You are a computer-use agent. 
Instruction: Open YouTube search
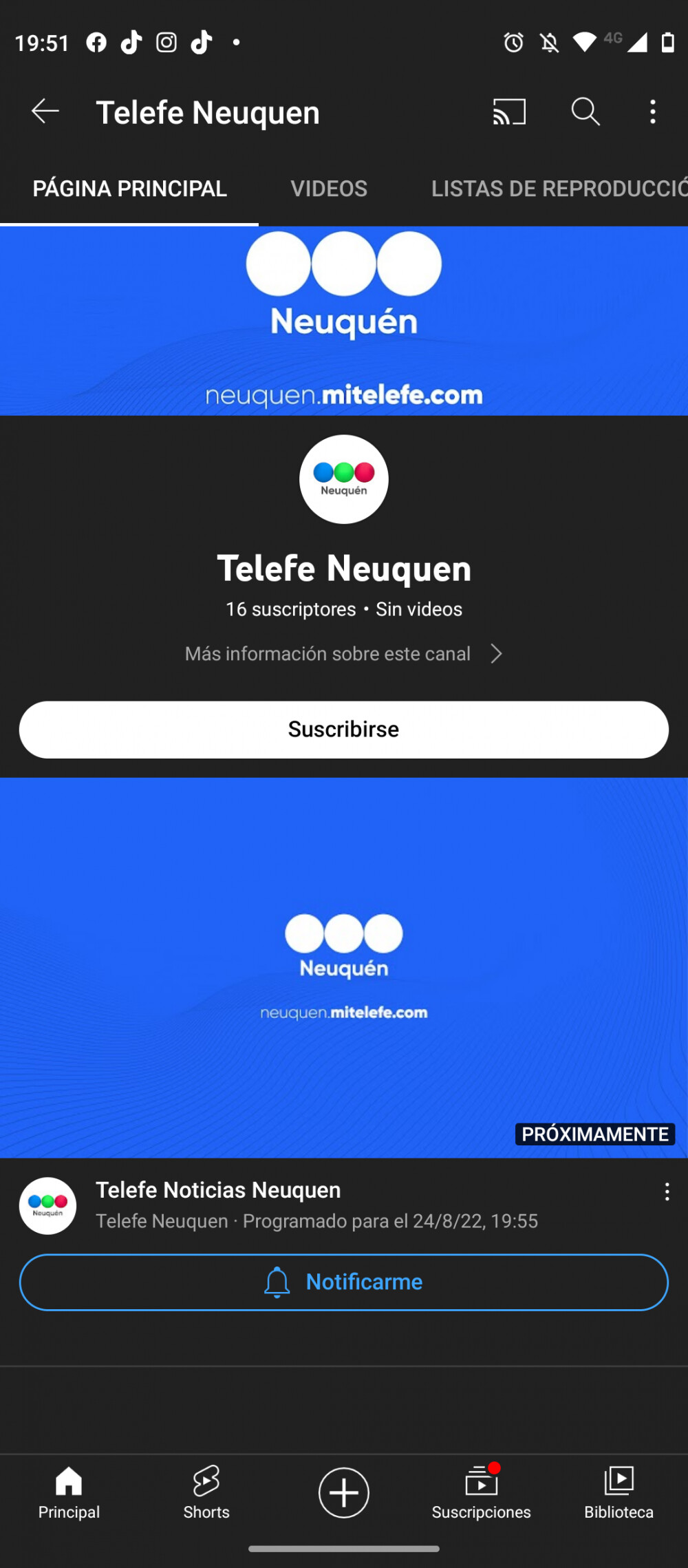click(x=584, y=112)
